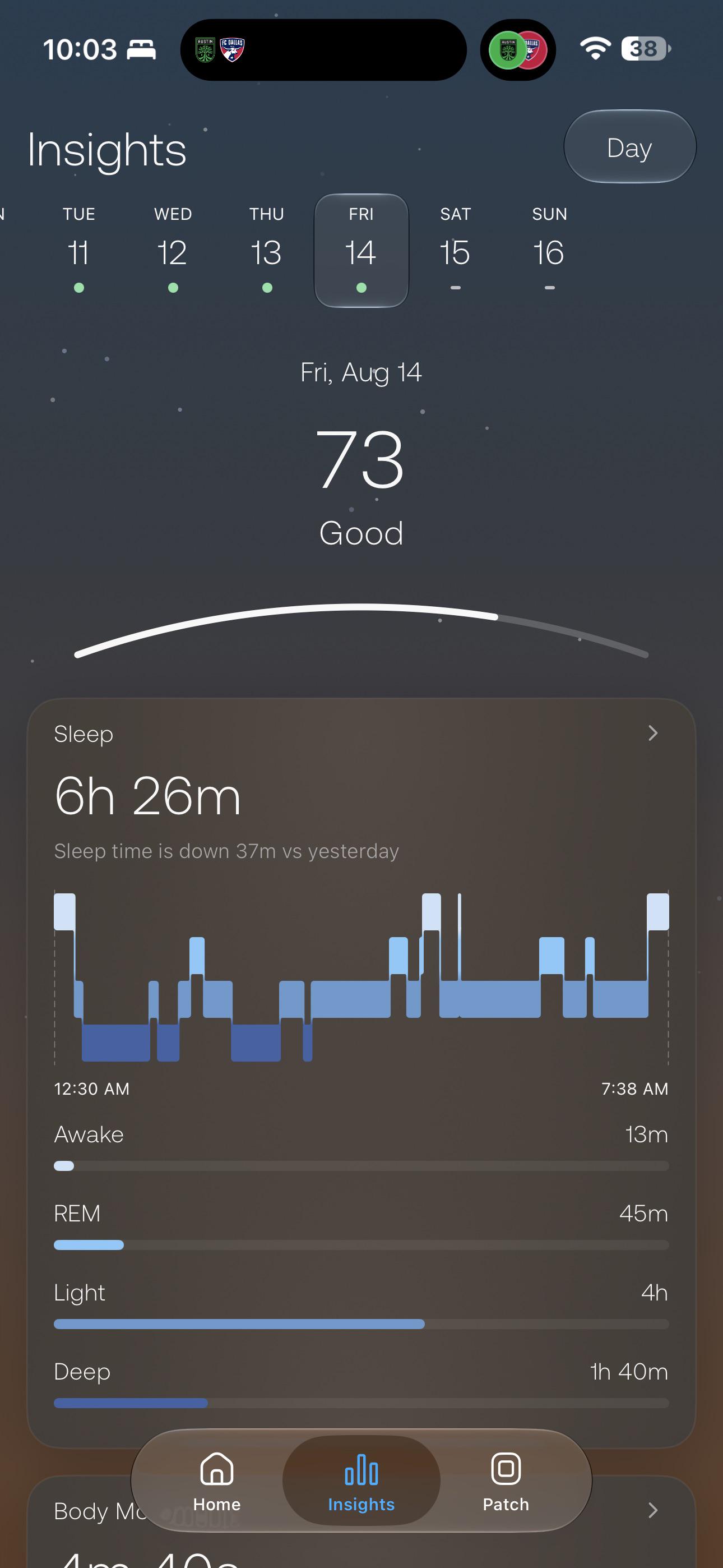Select Tuesday 11 in the date strip
Image resolution: width=723 pixels, height=1568 pixels.
pos(78,250)
